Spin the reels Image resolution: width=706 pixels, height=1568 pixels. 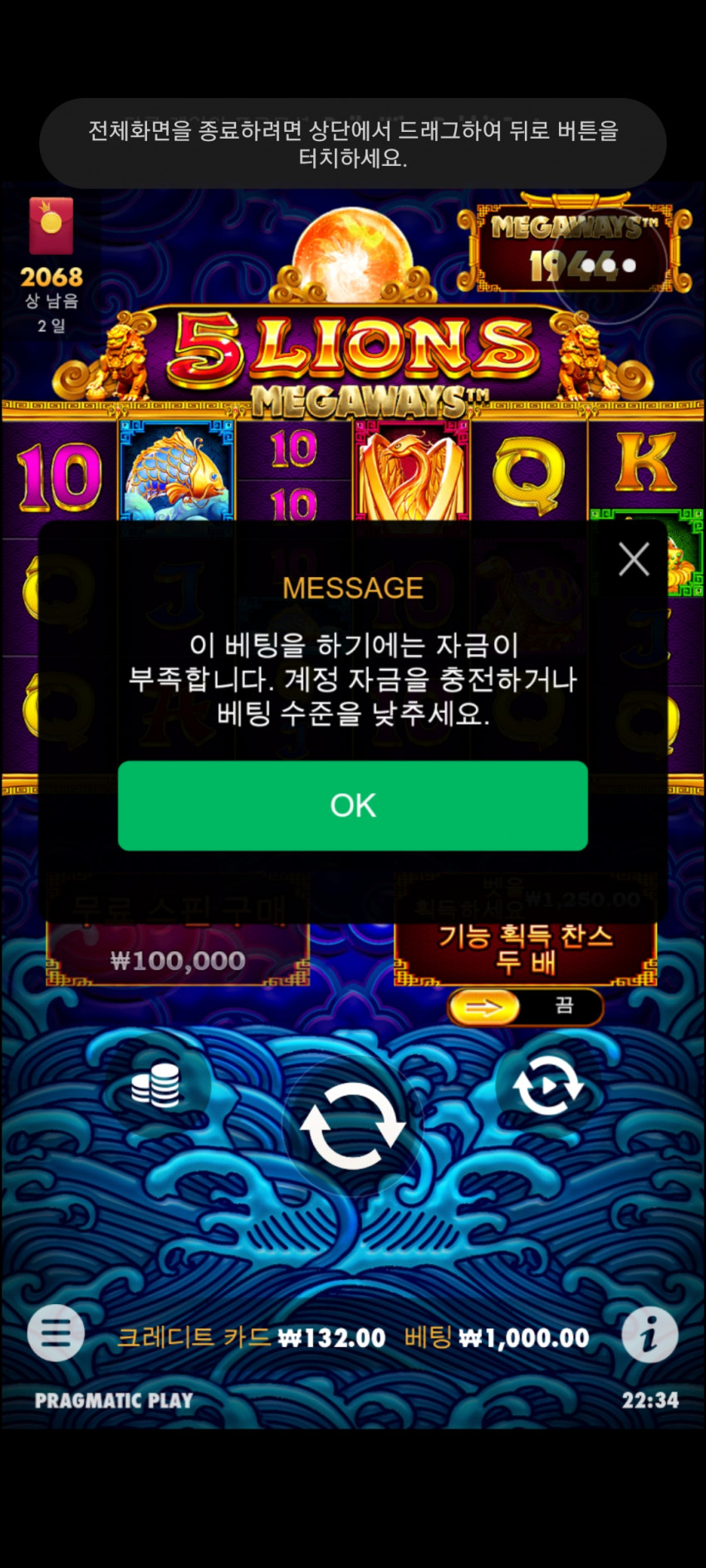[x=352, y=1126]
